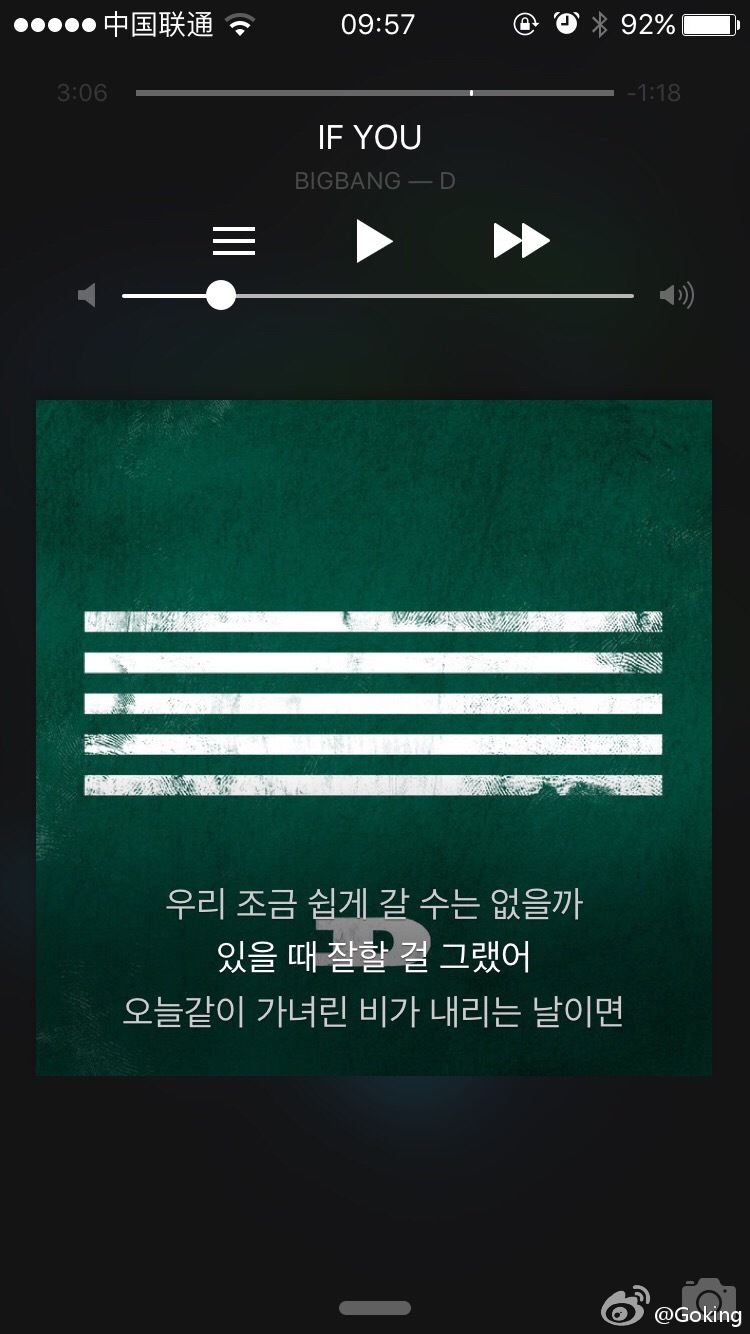750x1334 pixels.
Task: Skip forward to the next track
Action: click(x=521, y=241)
